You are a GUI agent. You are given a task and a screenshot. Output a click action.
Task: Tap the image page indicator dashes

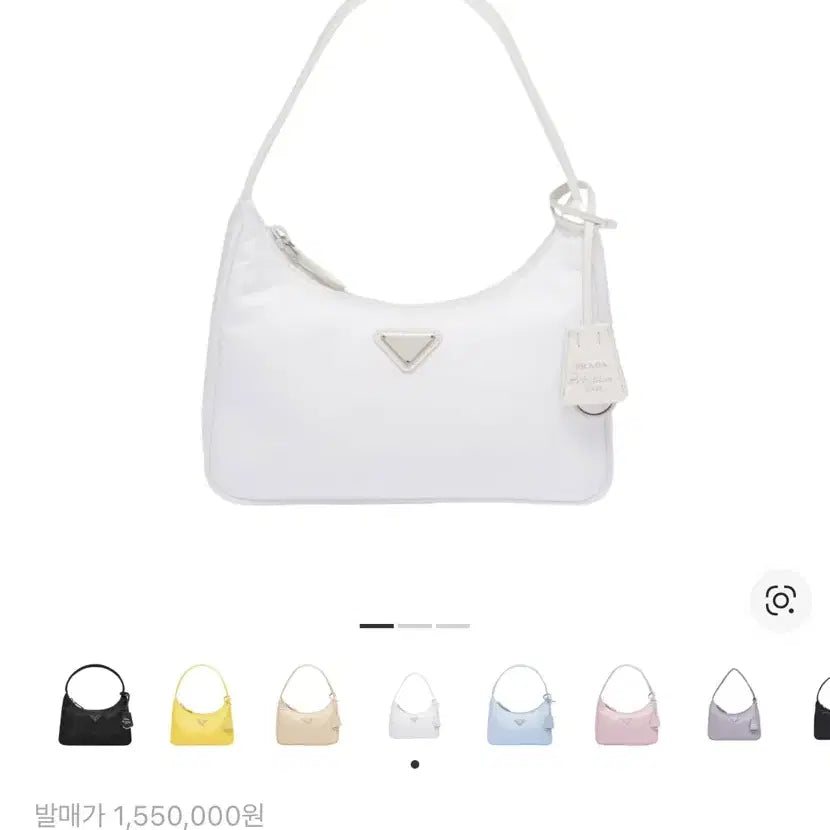pos(414,626)
